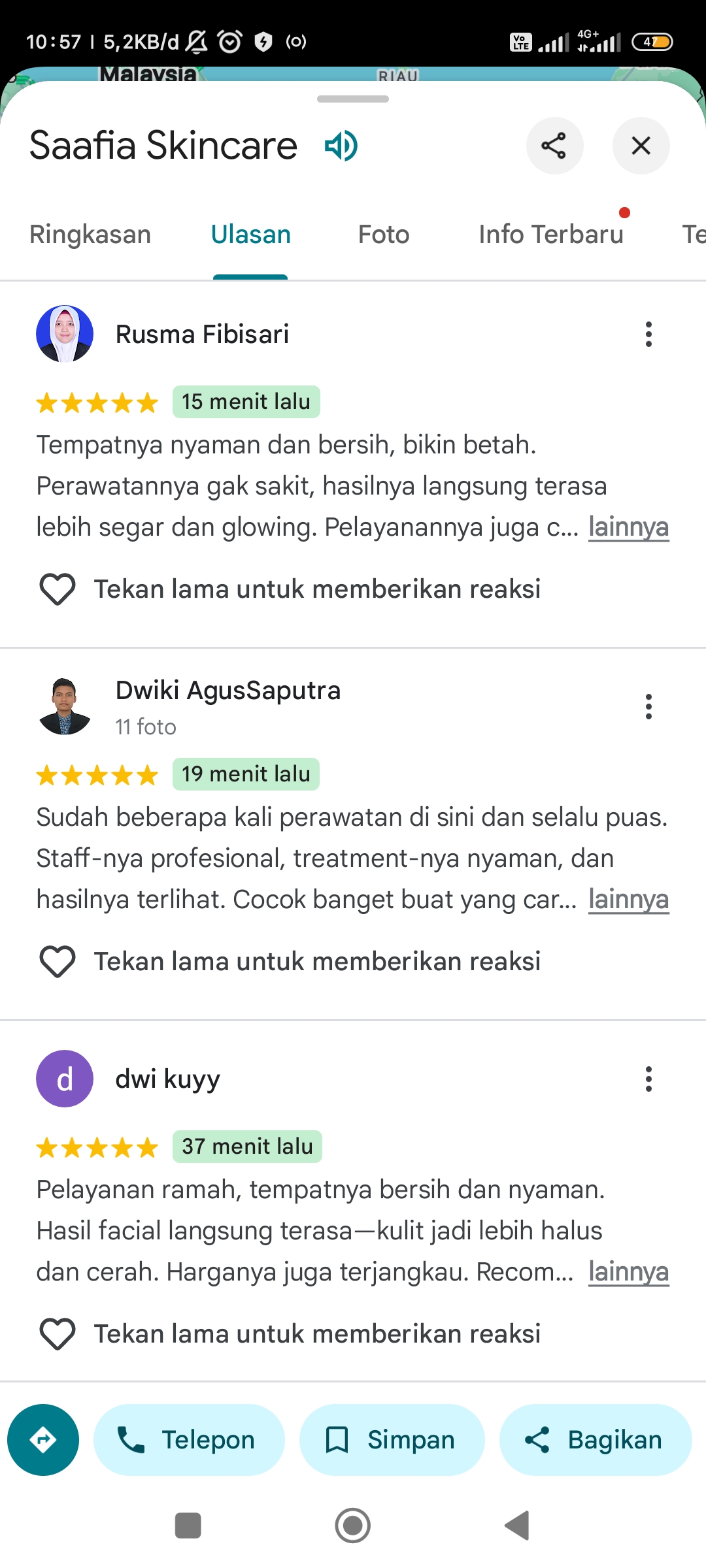Expand Rusma Fibisari's review with lainnya
The width and height of the screenshot is (706, 1568).
click(628, 527)
